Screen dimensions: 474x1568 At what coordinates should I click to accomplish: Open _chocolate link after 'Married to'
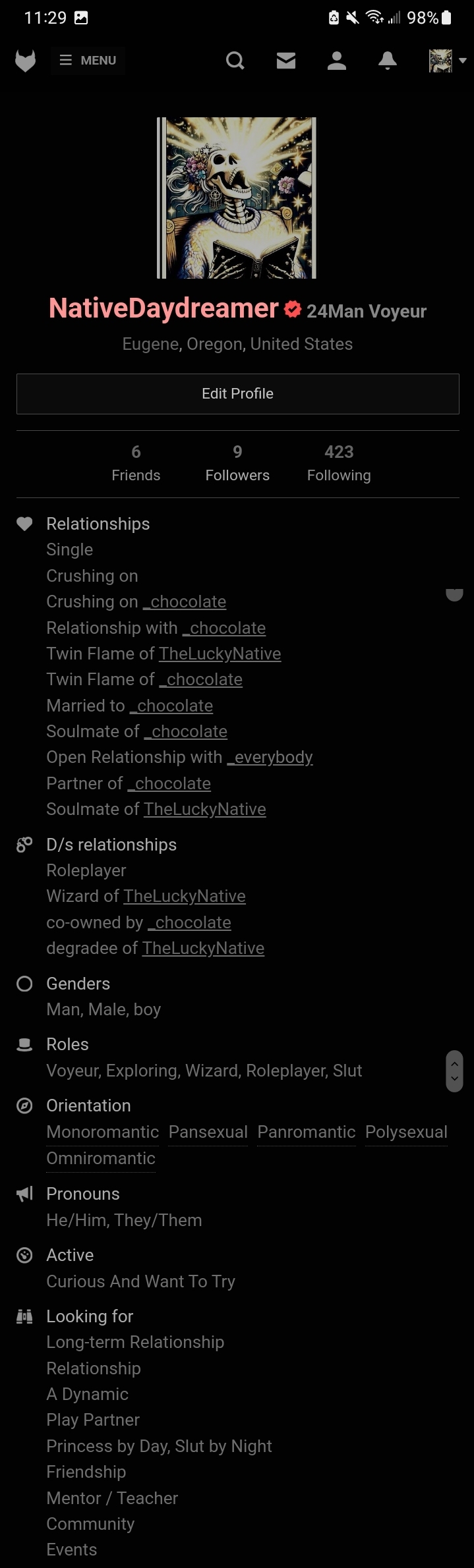pyautogui.click(x=171, y=706)
